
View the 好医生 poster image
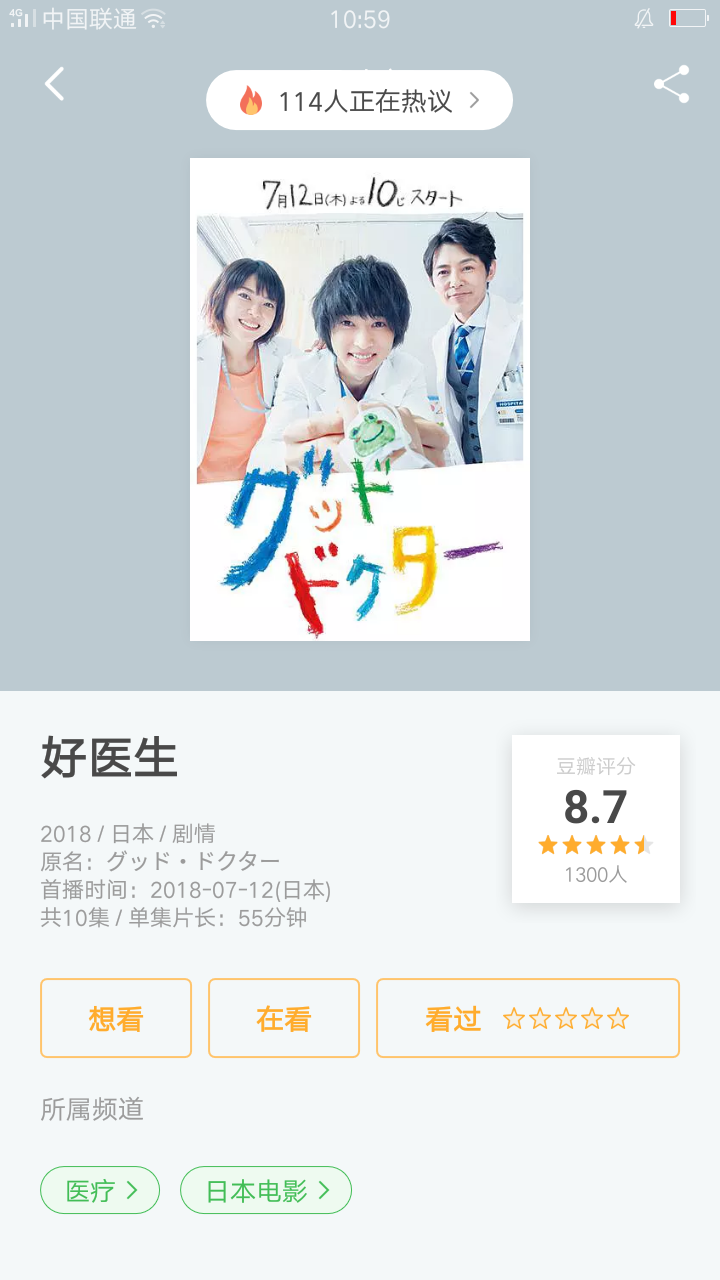tap(360, 399)
